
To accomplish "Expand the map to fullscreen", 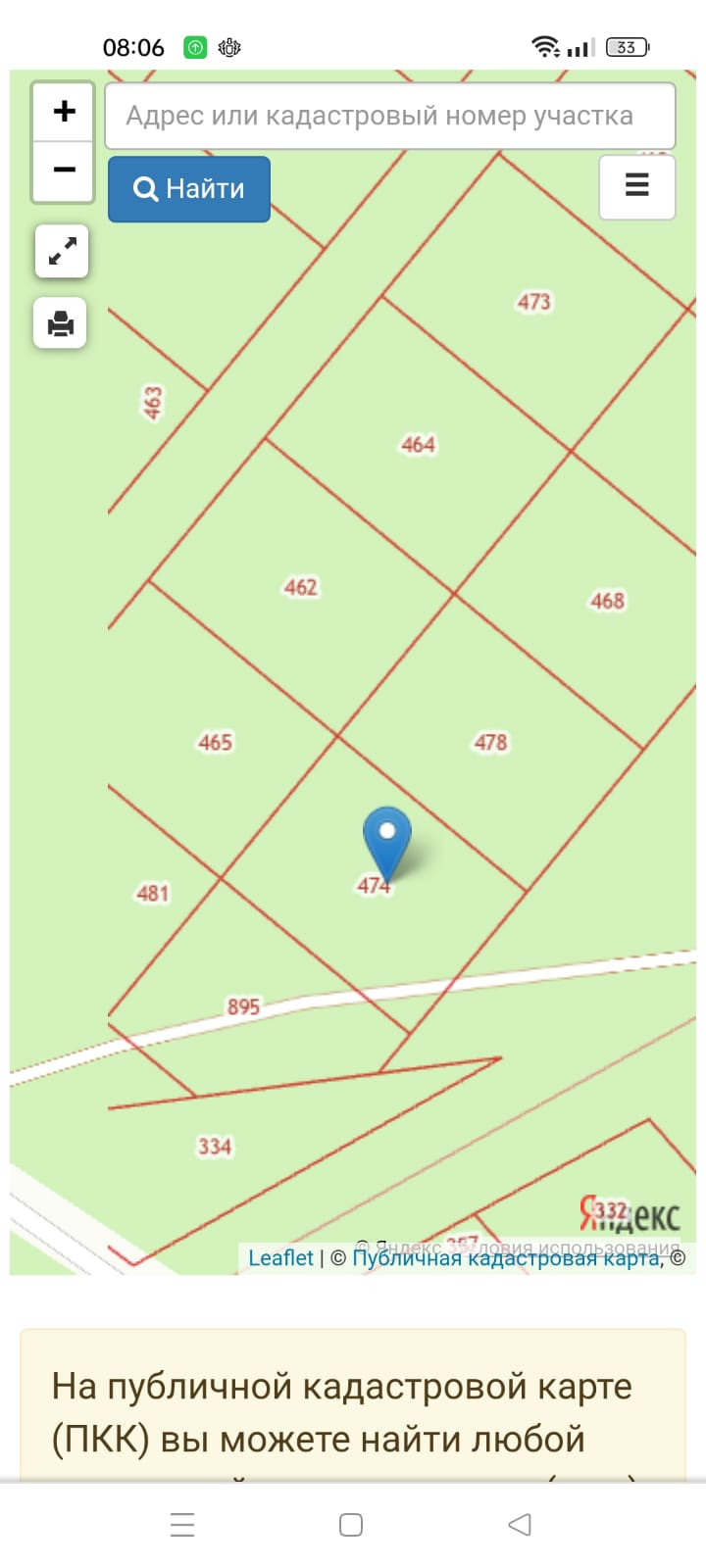I will tap(62, 252).
